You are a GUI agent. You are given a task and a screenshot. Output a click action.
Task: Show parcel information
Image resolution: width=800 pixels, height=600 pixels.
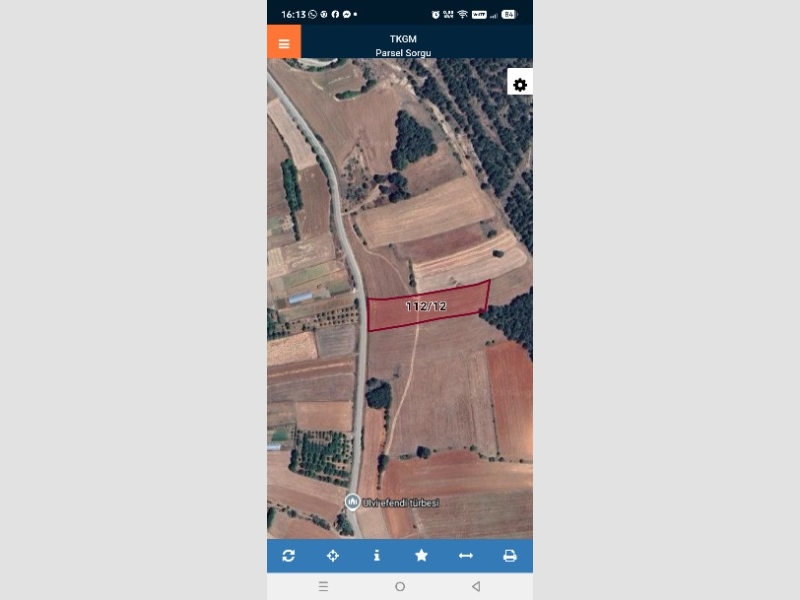(x=377, y=556)
